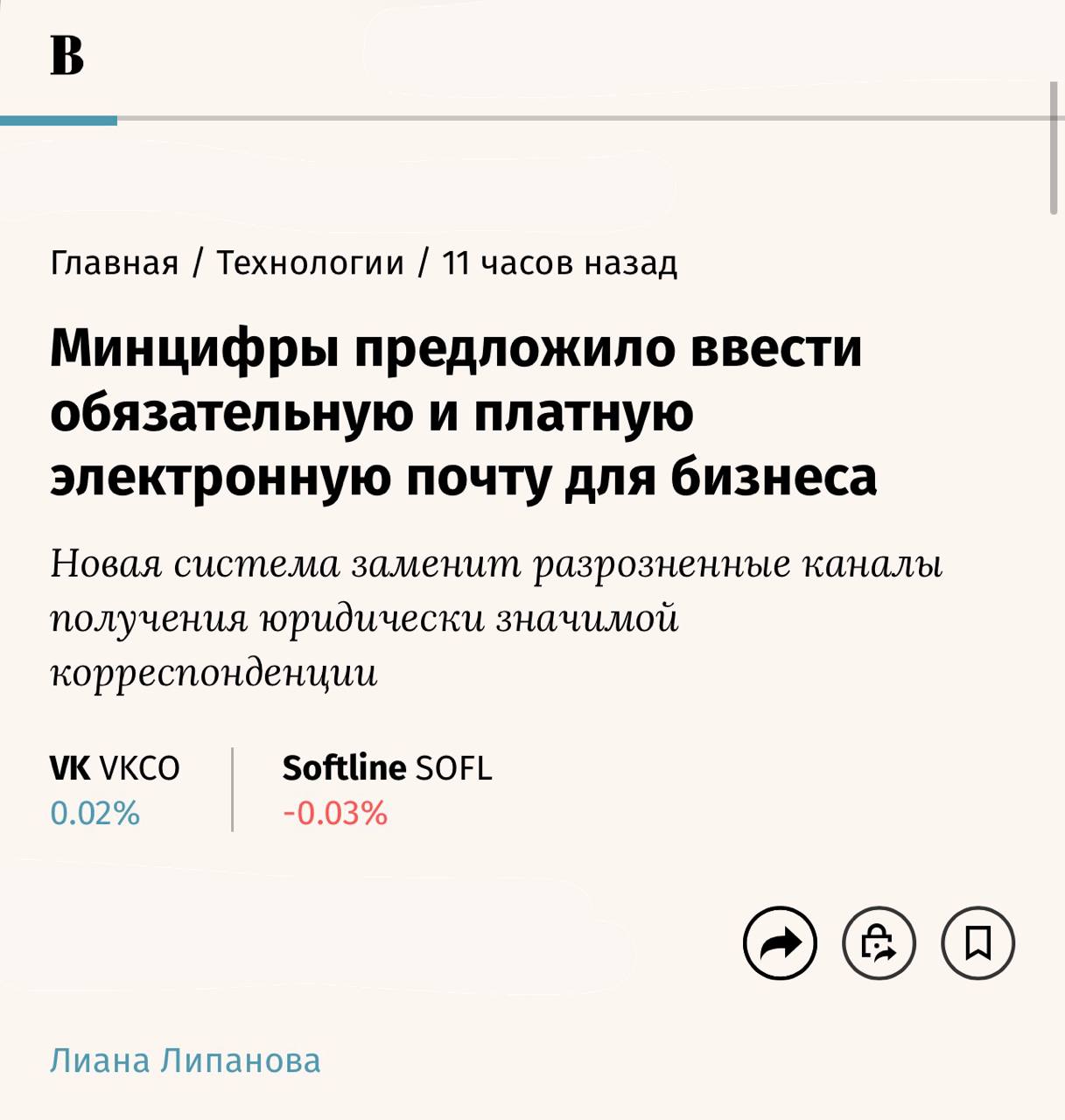Go to the Главная breadcrumb
1065x1120 pixels.
pyautogui.click(x=114, y=262)
